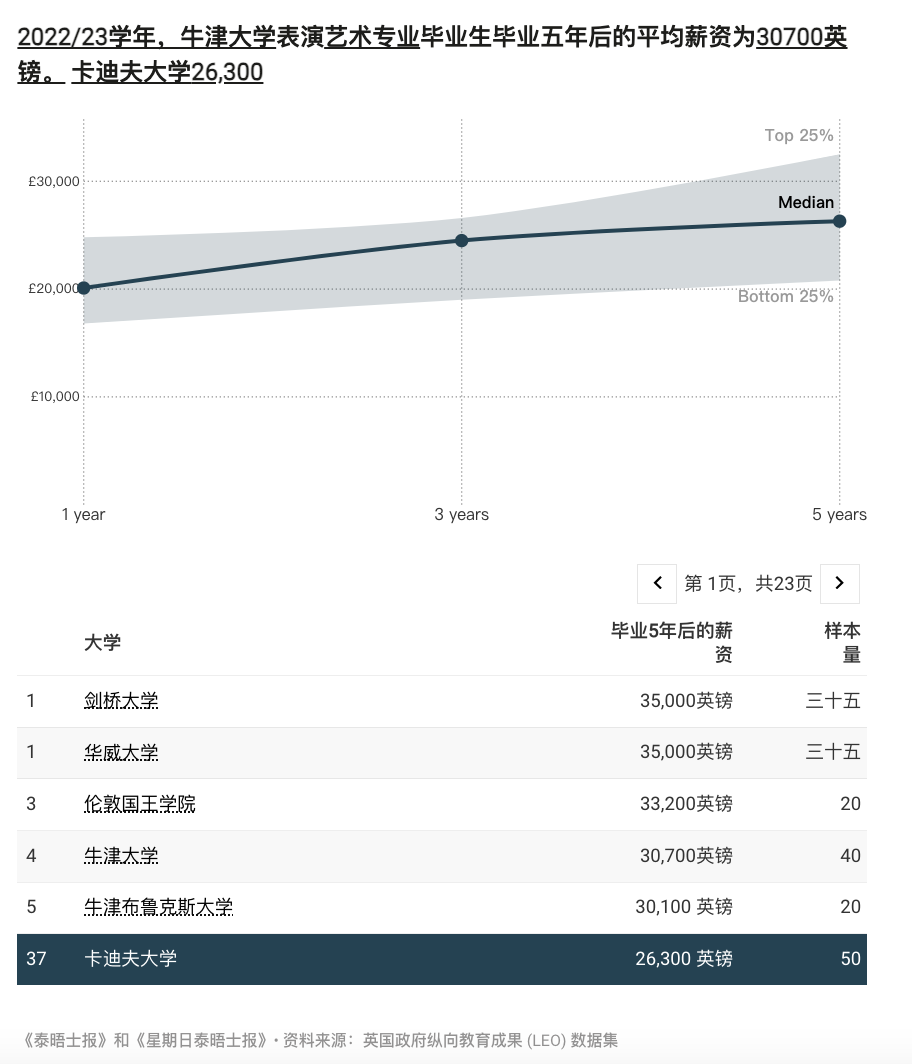
Task: Open the 华威大学 link in the table
Action: pos(121,752)
